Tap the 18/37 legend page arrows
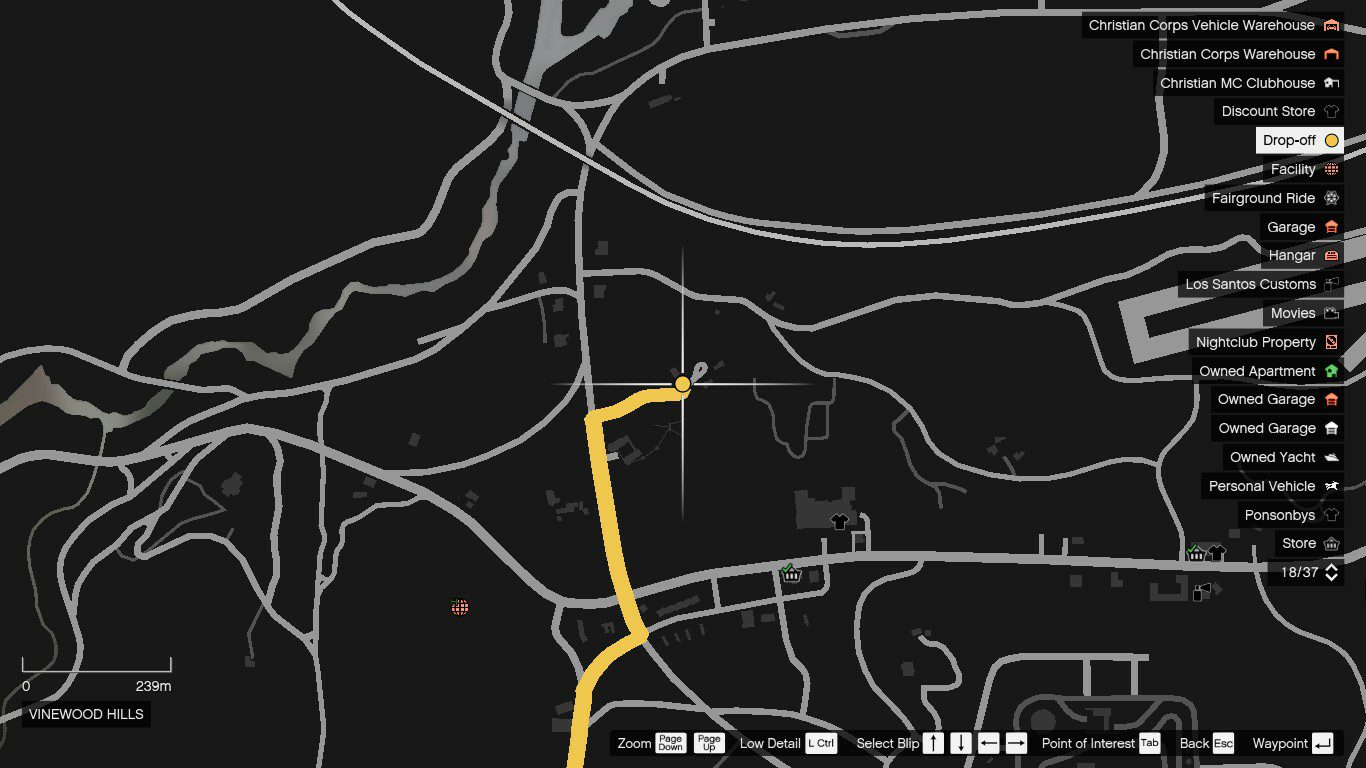 click(x=1331, y=572)
